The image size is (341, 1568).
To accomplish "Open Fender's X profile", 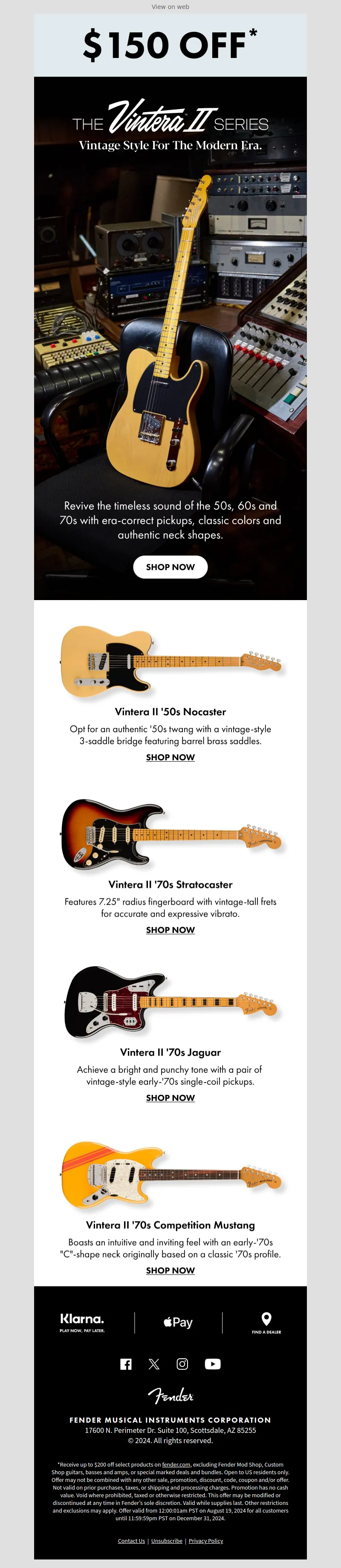I will click(154, 1364).
